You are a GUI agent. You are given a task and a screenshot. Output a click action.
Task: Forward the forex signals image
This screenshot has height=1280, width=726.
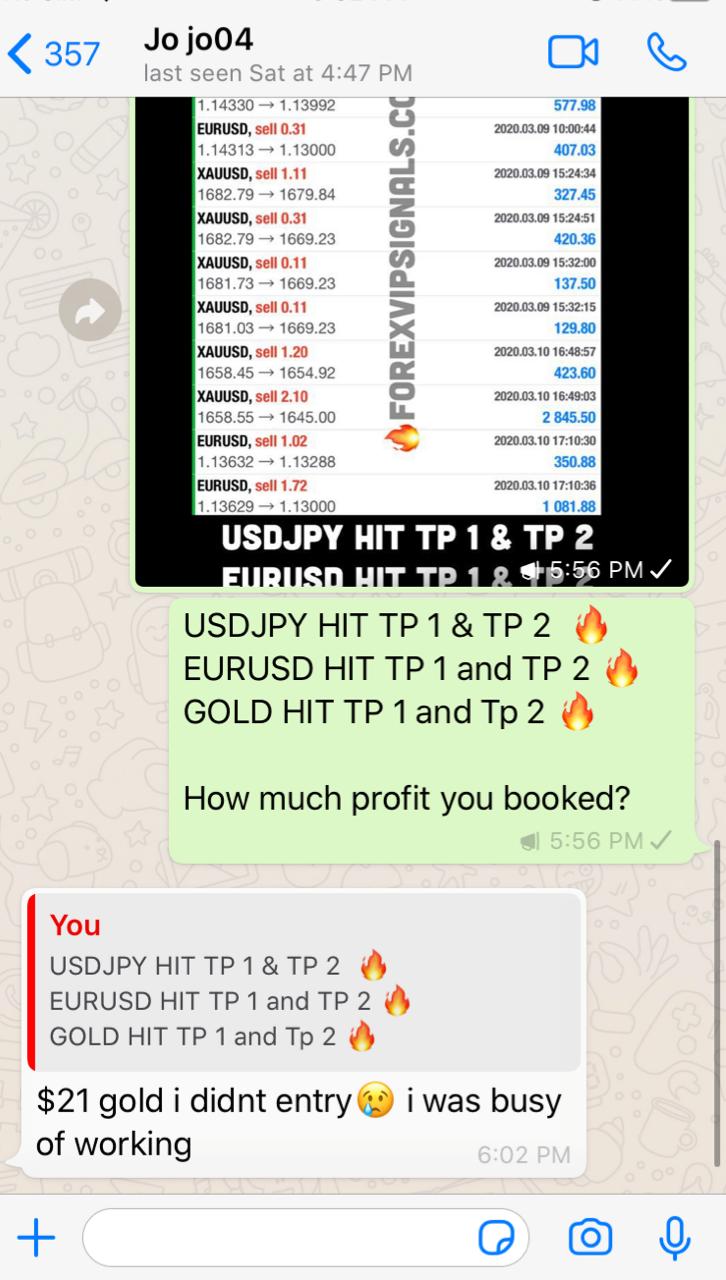[90, 313]
